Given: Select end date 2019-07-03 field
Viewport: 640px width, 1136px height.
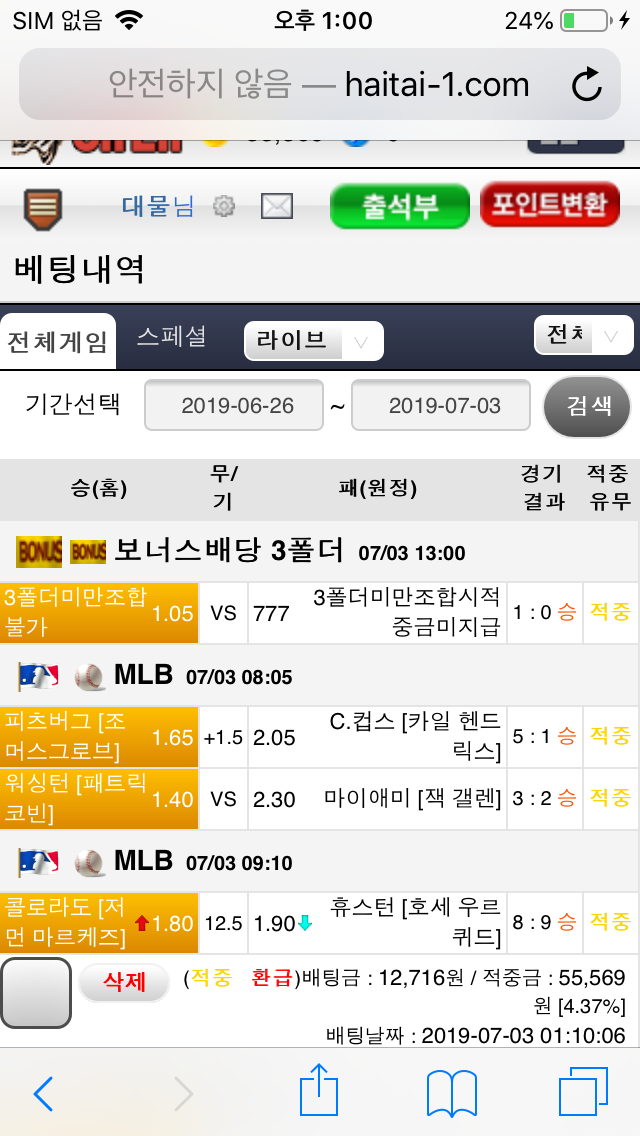Looking at the screenshot, I should [x=444, y=405].
